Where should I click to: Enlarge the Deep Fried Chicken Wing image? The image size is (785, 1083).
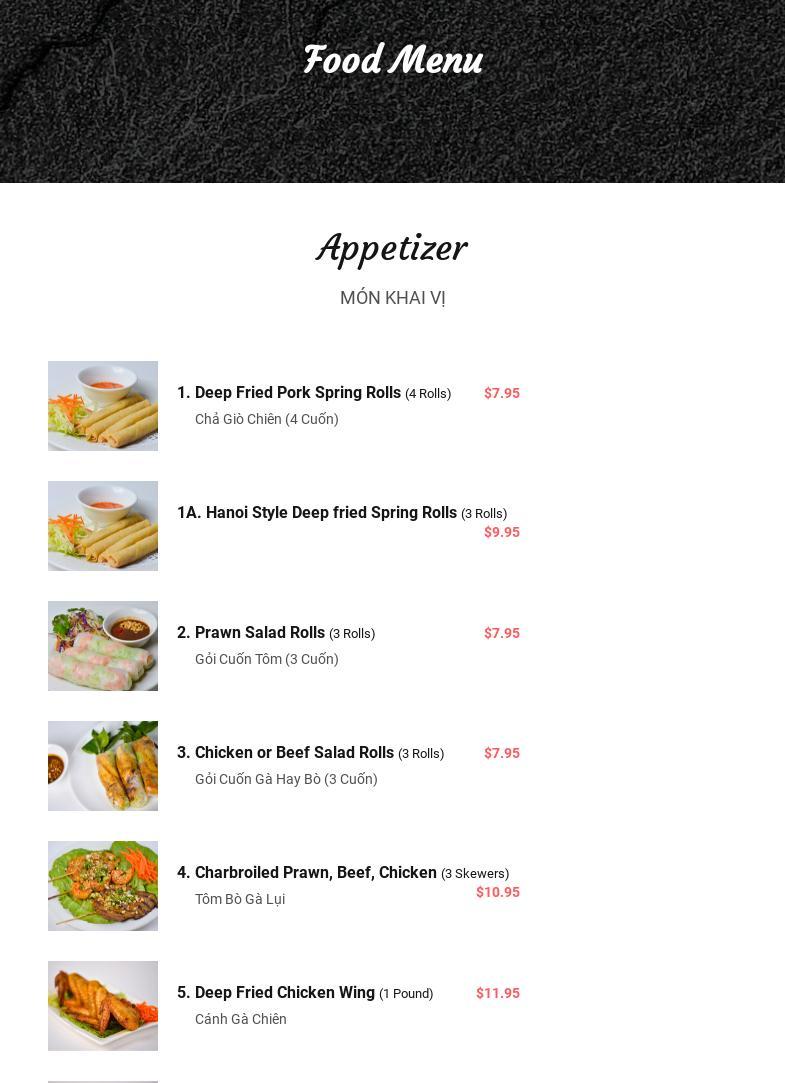(x=103, y=1006)
